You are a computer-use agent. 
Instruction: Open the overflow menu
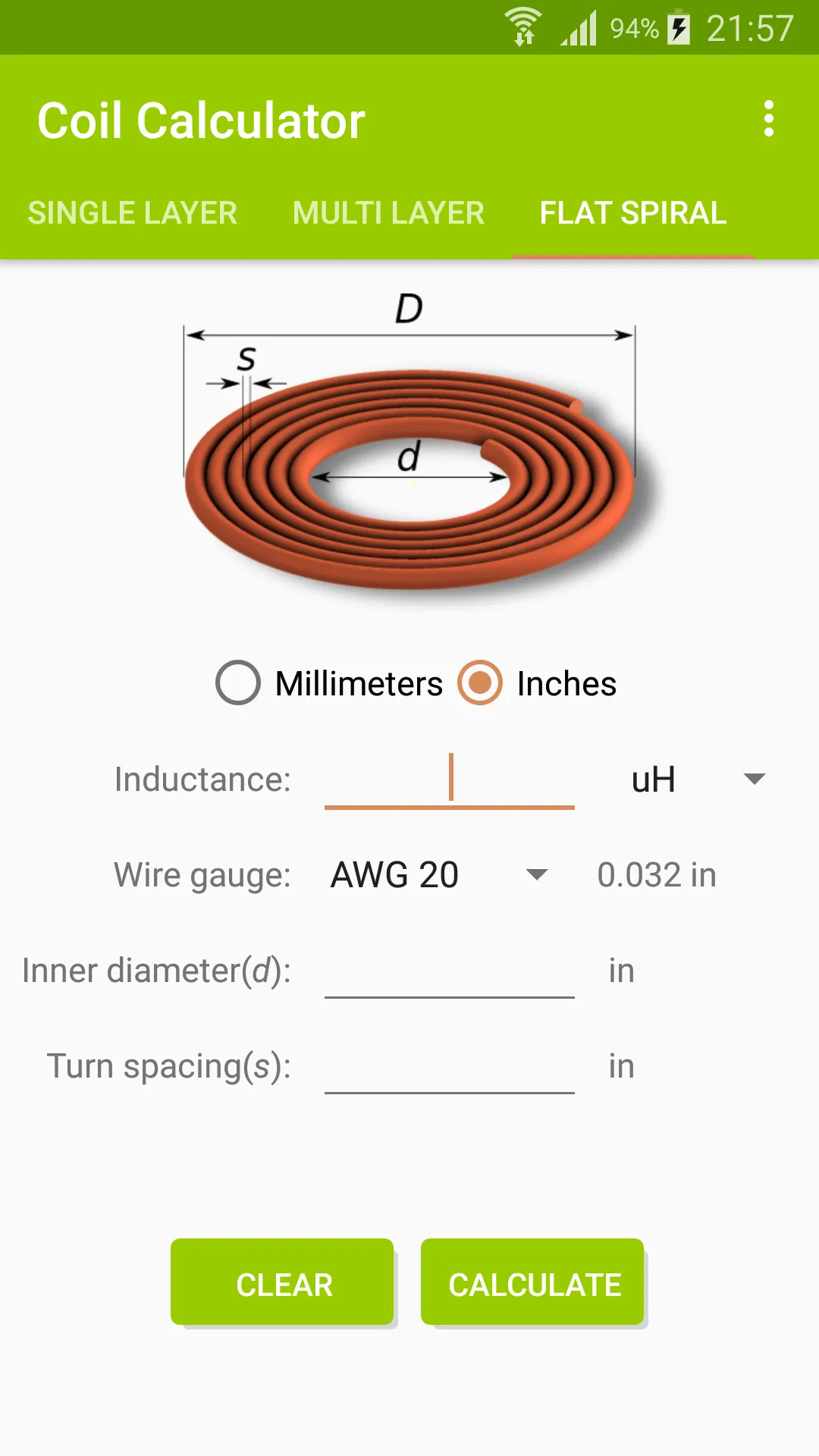point(768,119)
